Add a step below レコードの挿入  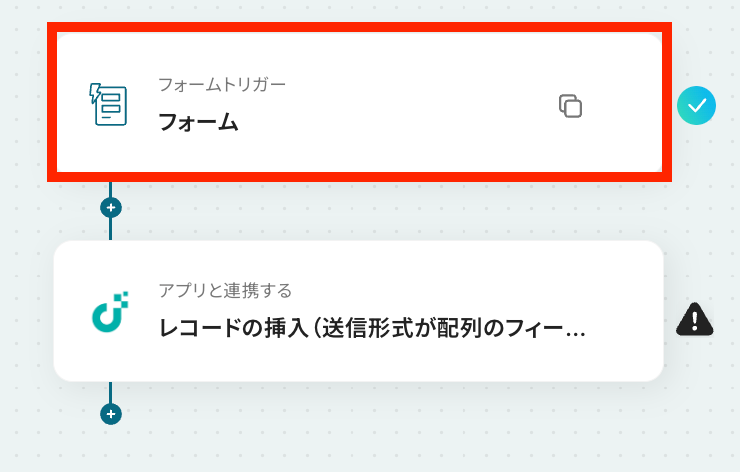(111, 413)
